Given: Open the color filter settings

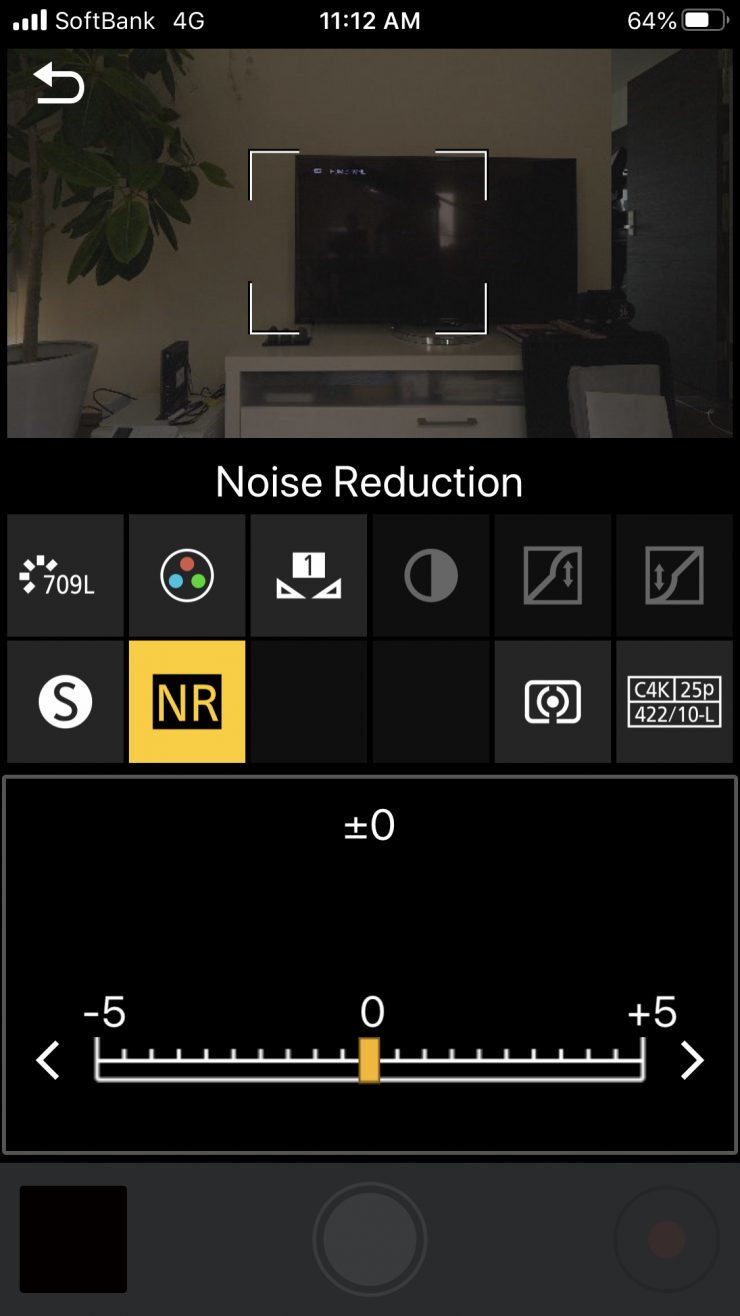Looking at the screenshot, I should click(187, 576).
